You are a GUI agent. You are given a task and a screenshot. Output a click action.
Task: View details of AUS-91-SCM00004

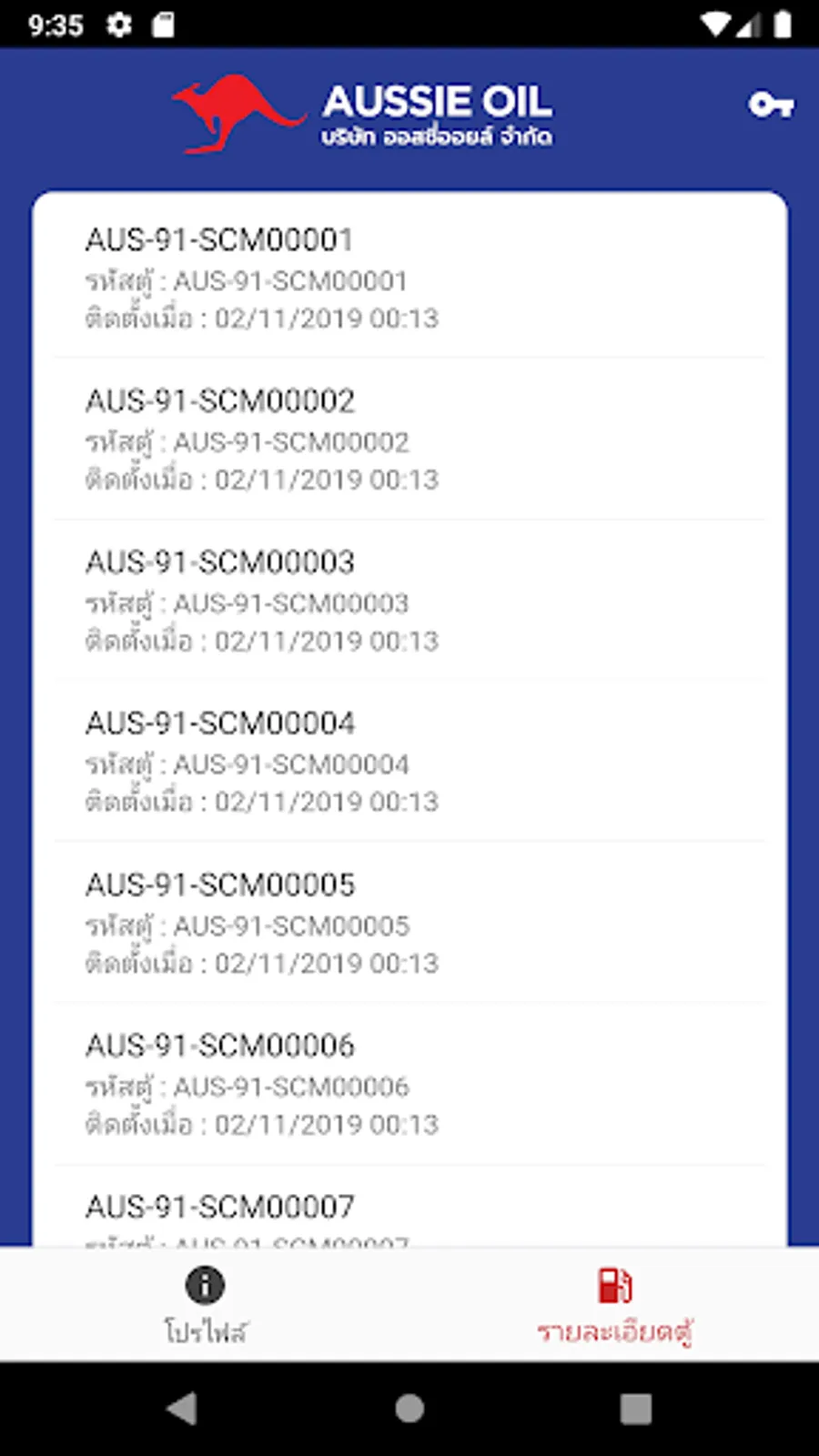pos(409,761)
